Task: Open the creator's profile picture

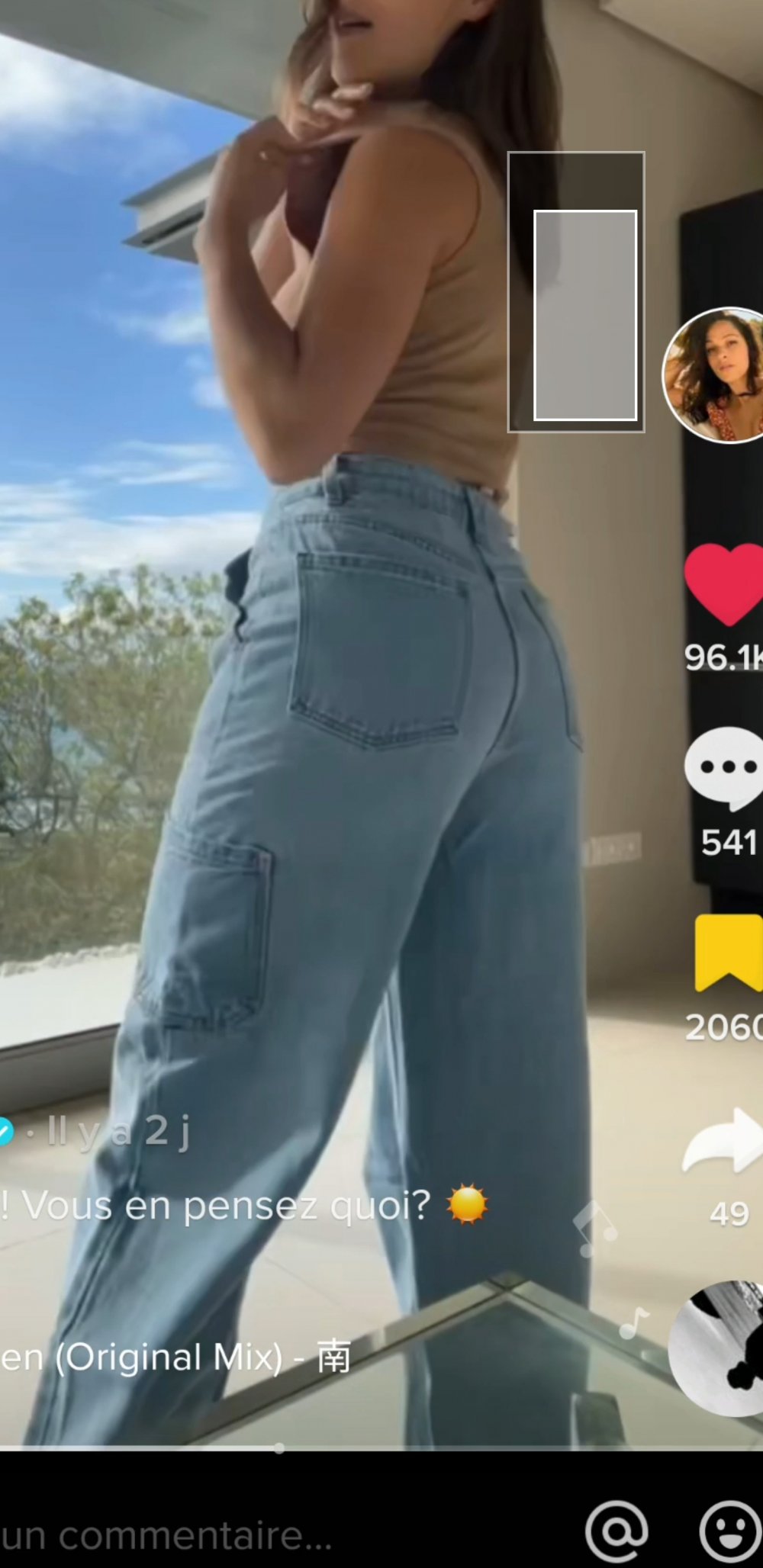Action: 715,375
